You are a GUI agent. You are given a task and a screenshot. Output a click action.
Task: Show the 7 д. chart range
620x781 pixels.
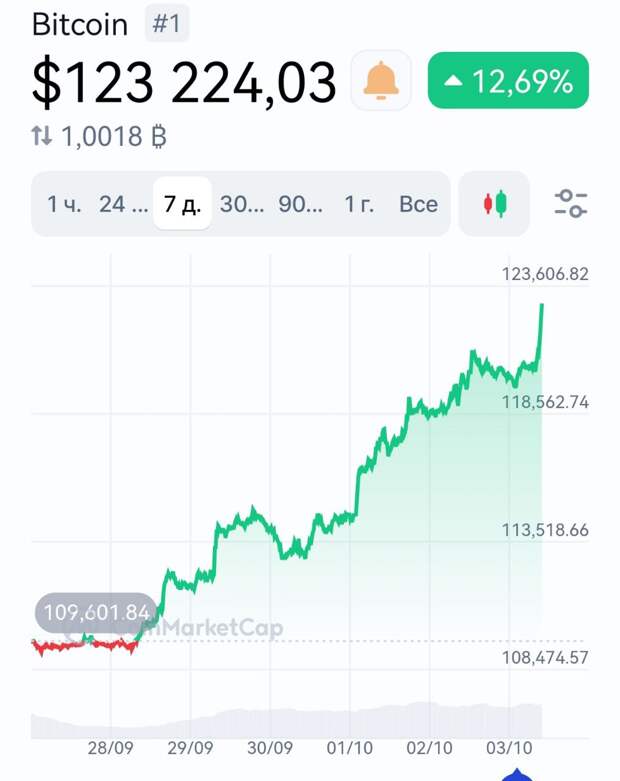point(182,204)
